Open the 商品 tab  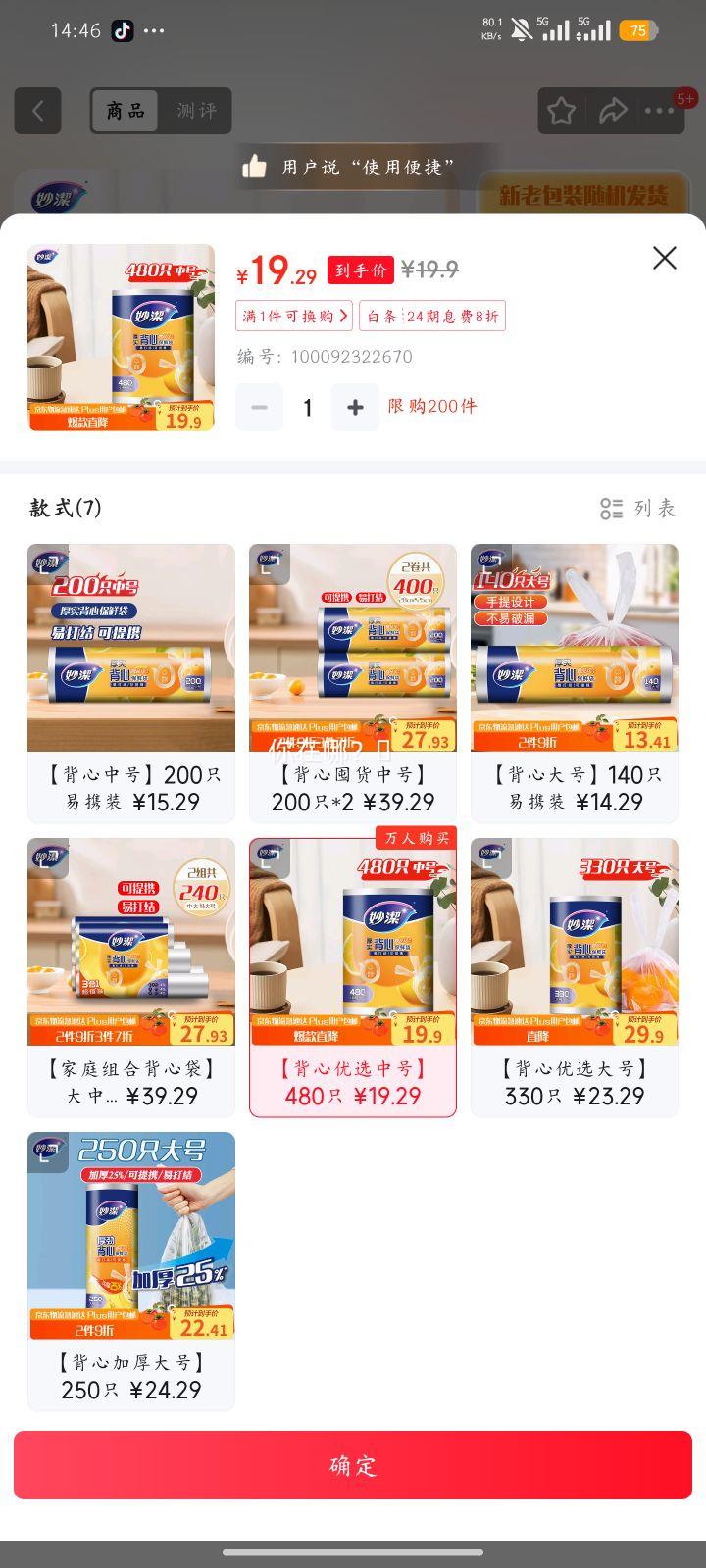pyautogui.click(x=123, y=110)
